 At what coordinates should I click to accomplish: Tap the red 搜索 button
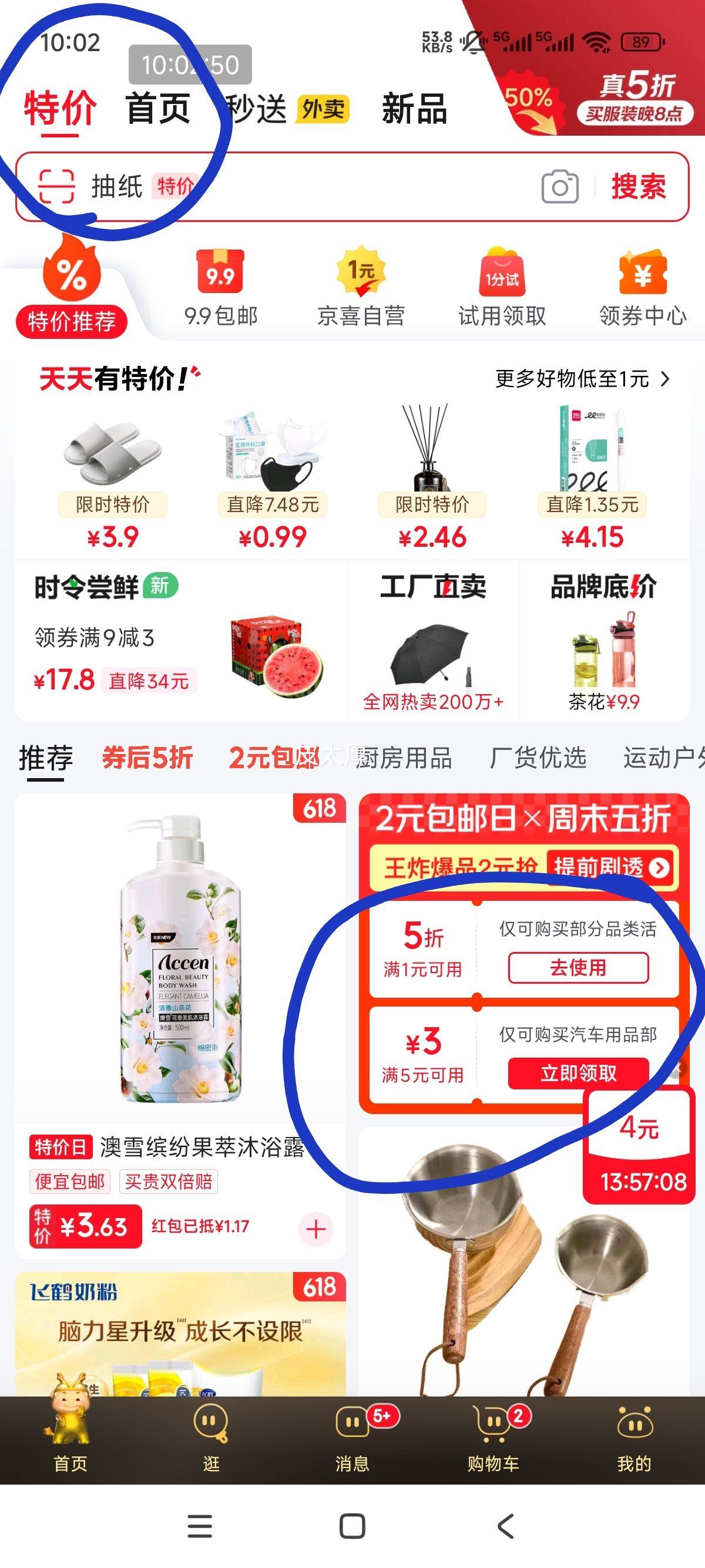pyautogui.click(x=638, y=186)
